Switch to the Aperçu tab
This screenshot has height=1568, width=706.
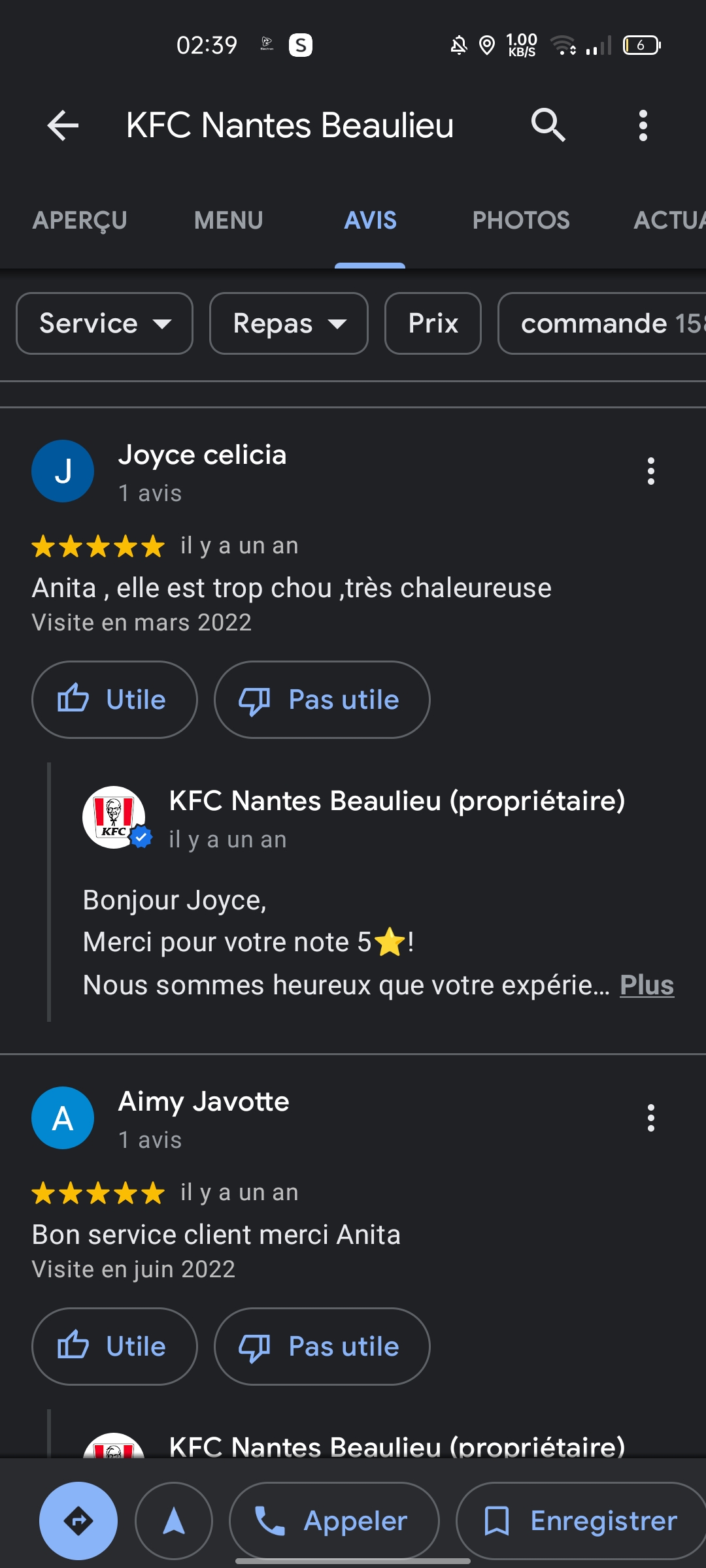80,221
